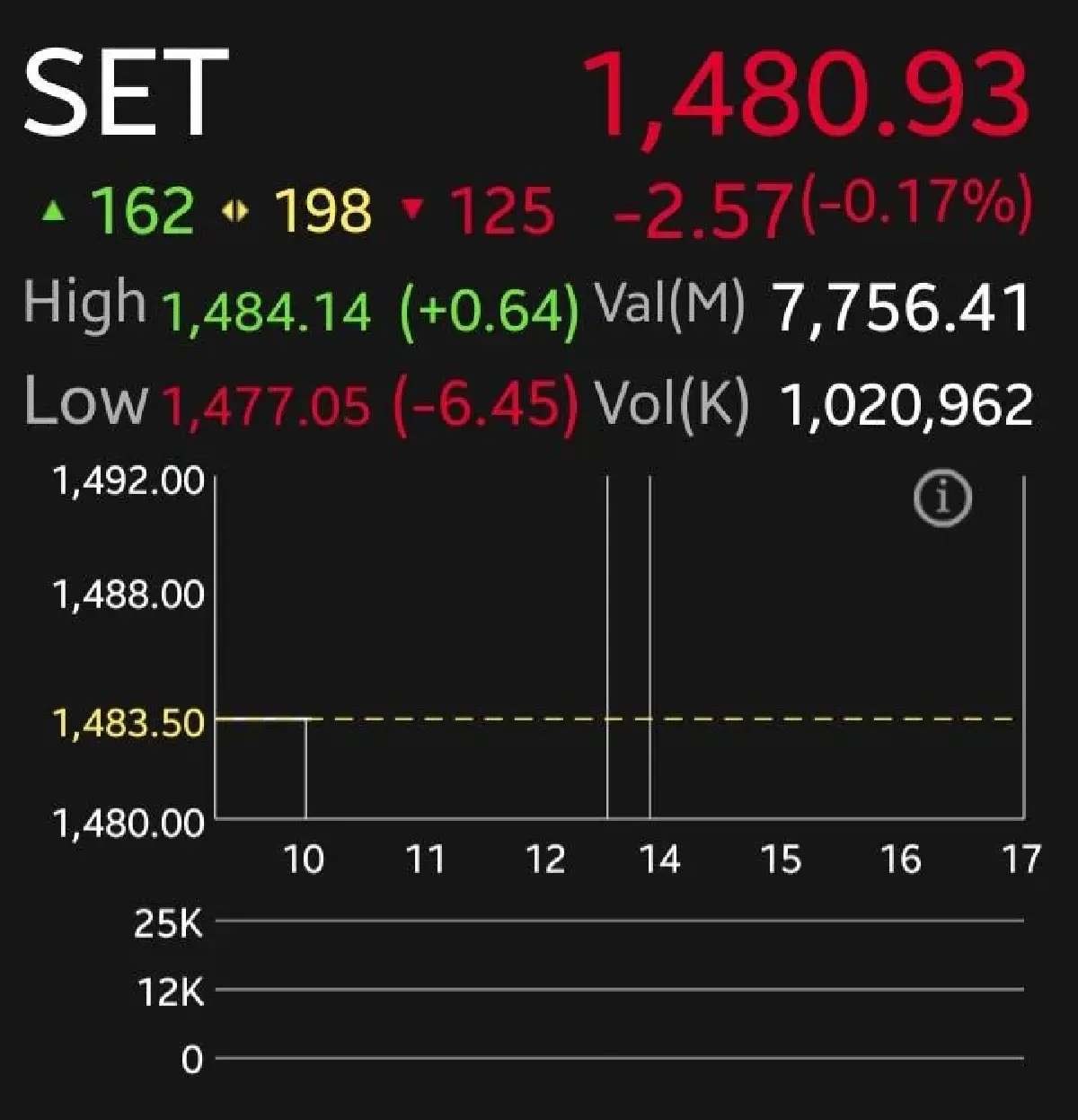Open the chart info (i) icon
The height and width of the screenshot is (1120, 1078).
tap(941, 498)
